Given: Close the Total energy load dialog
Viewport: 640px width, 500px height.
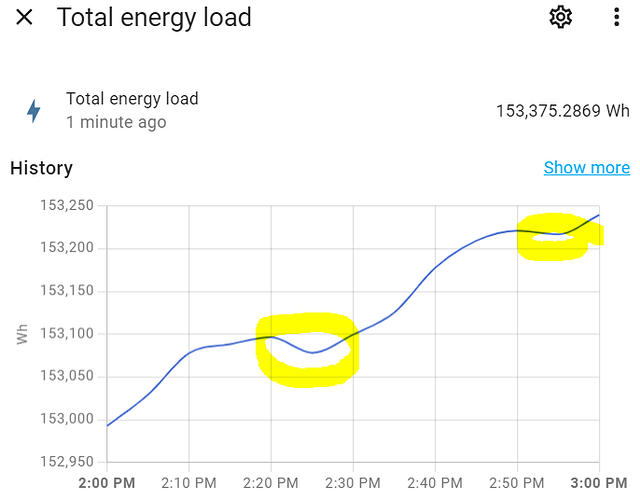Looking at the screenshot, I should (24, 18).
